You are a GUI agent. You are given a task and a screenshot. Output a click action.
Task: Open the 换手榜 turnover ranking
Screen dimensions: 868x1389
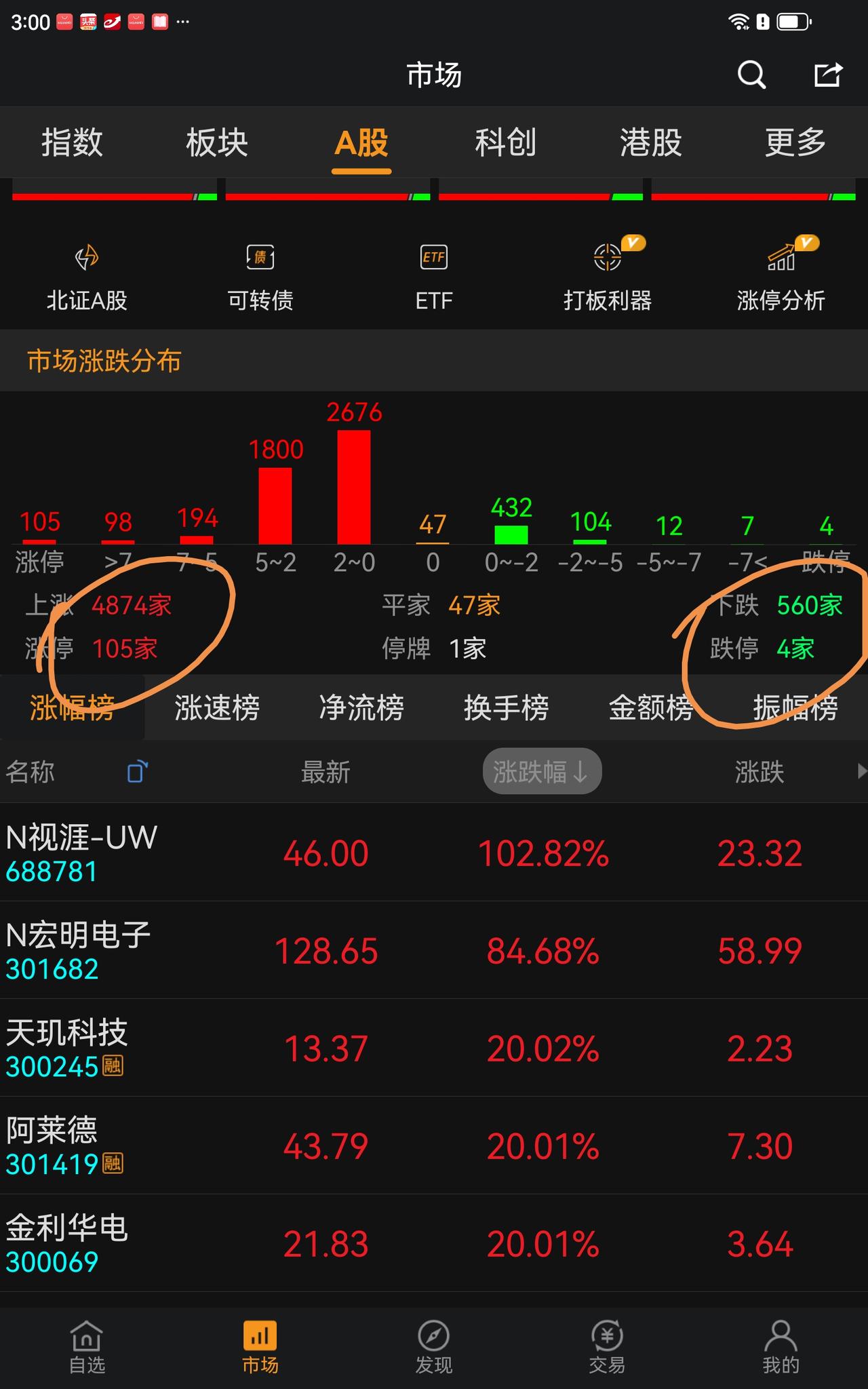(507, 707)
